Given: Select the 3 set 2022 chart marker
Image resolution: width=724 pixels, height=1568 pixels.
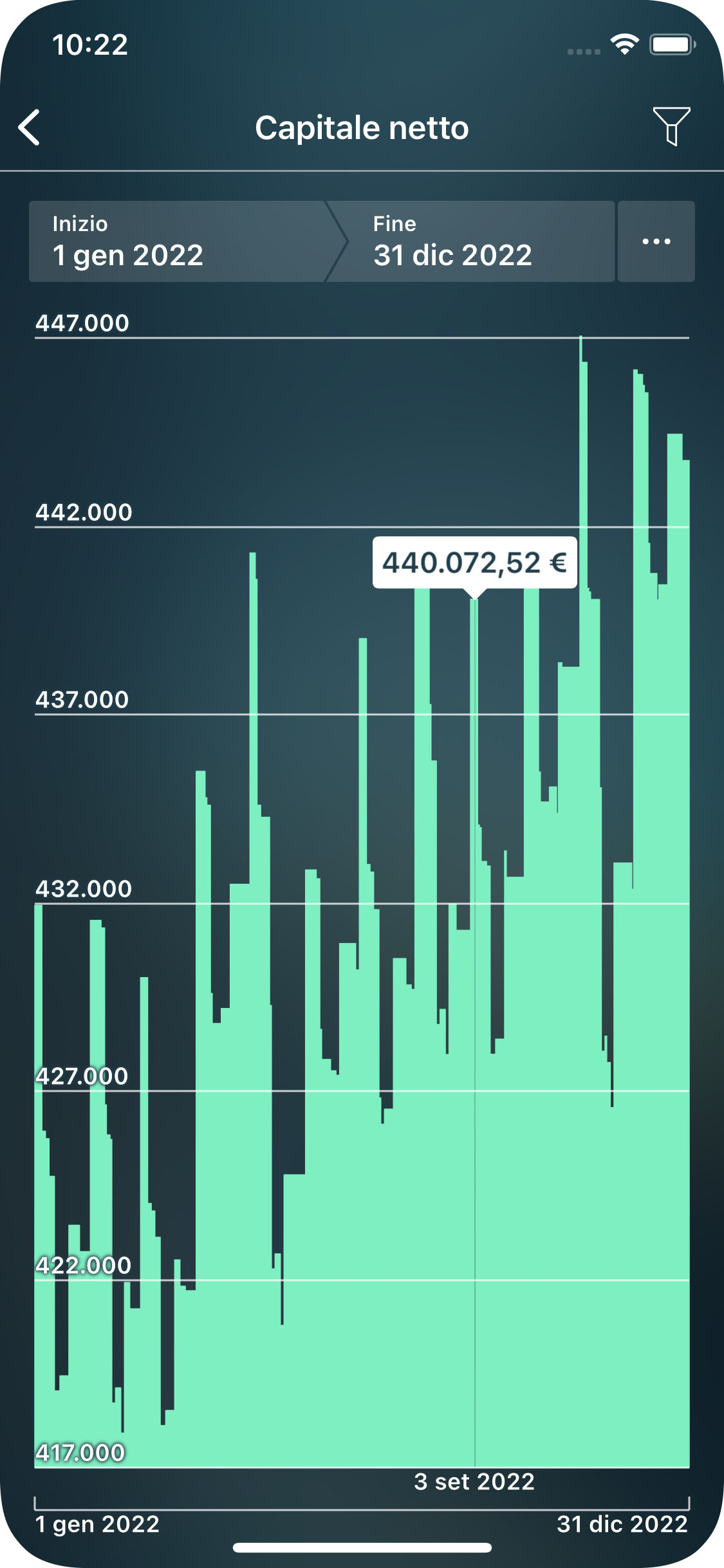Looking at the screenshot, I should click(x=474, y=1482).
